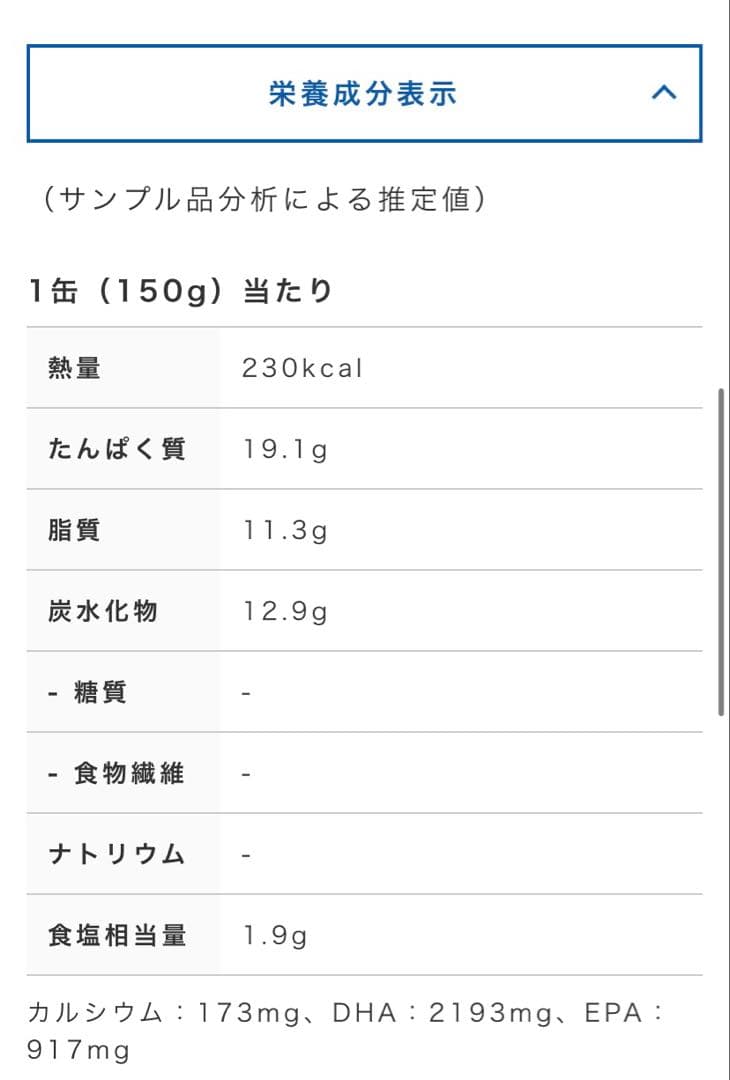The height and width of the screenshot is (1080, 730).
Task: Click the 栄養成分表示 header button
Action: [363, 93]
